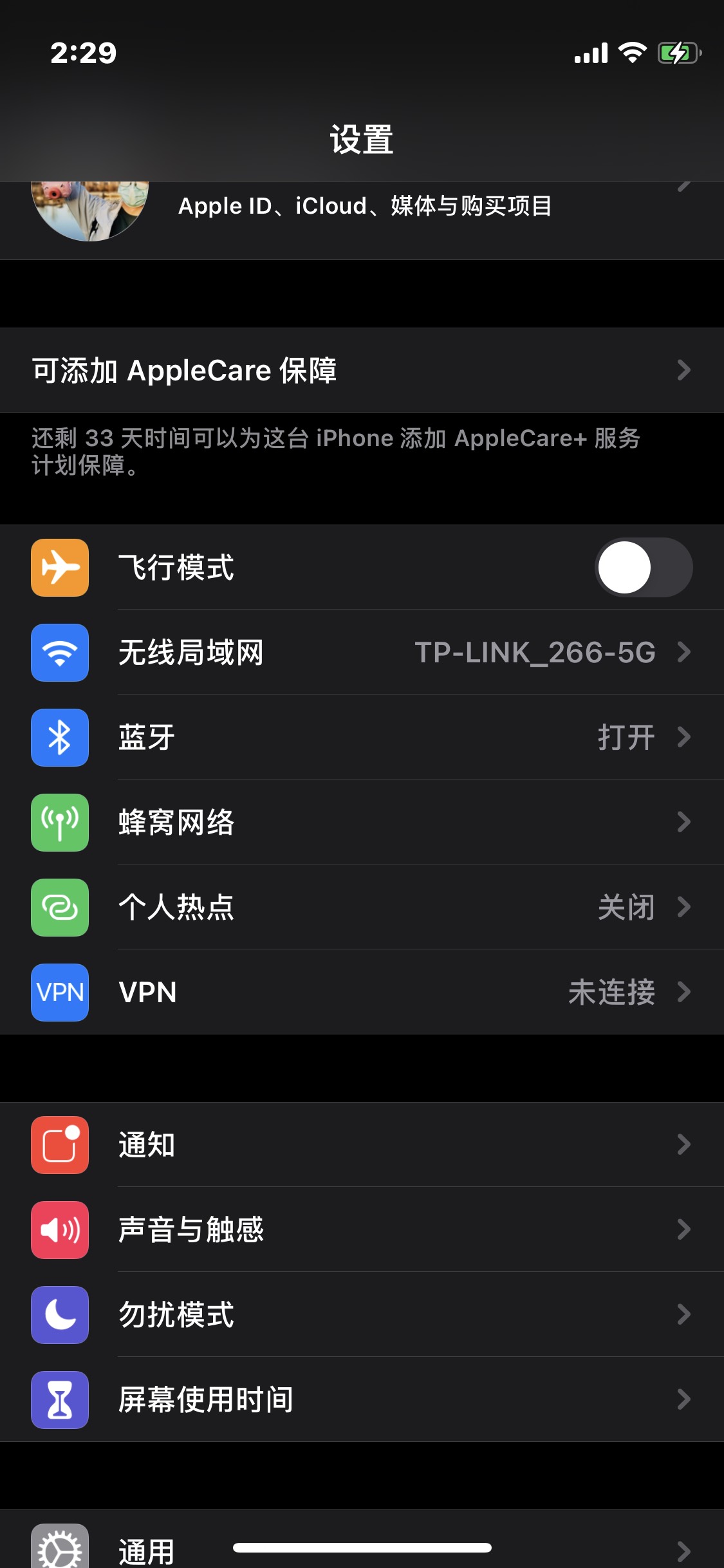This screenshot has height=1568, width=724.
Task: Toggle 飞行模式 airplane mode switch
Action: pyautogui.click(x=643, y=567)
